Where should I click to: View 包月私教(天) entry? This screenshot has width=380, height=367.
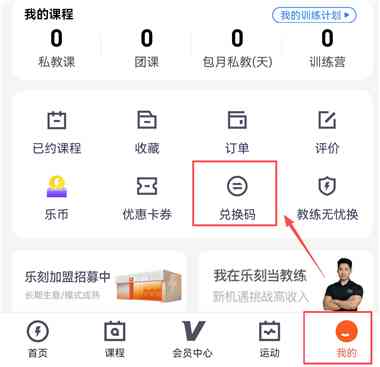pos(237,49)
